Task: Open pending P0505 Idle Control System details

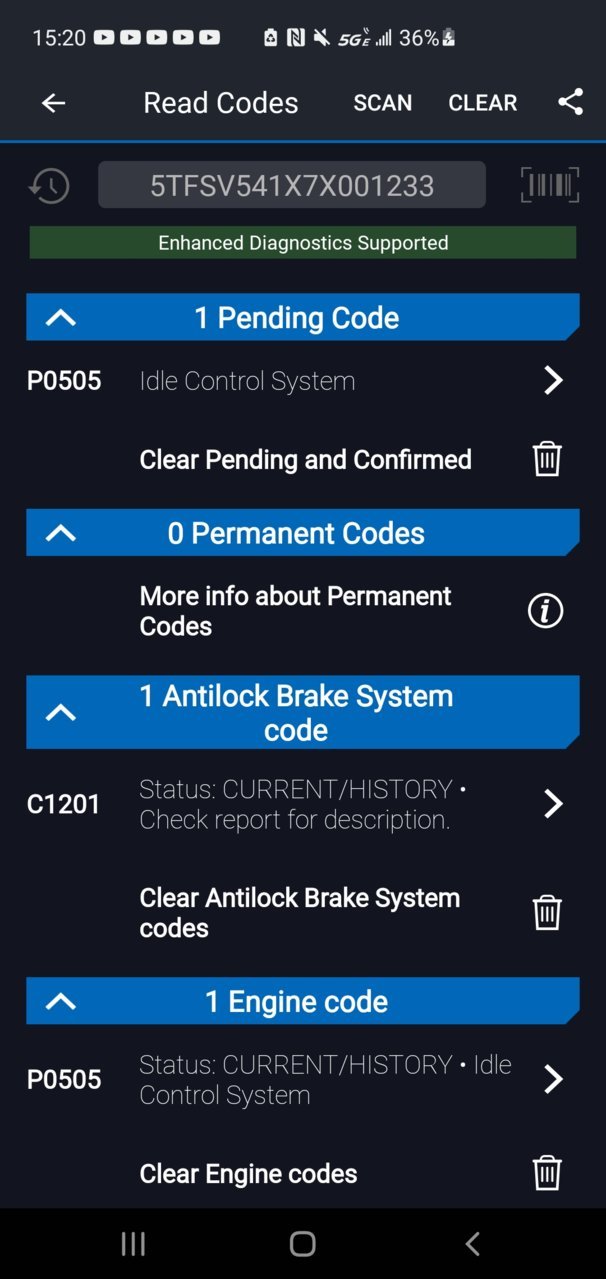Action: click(x=303, y=380)
